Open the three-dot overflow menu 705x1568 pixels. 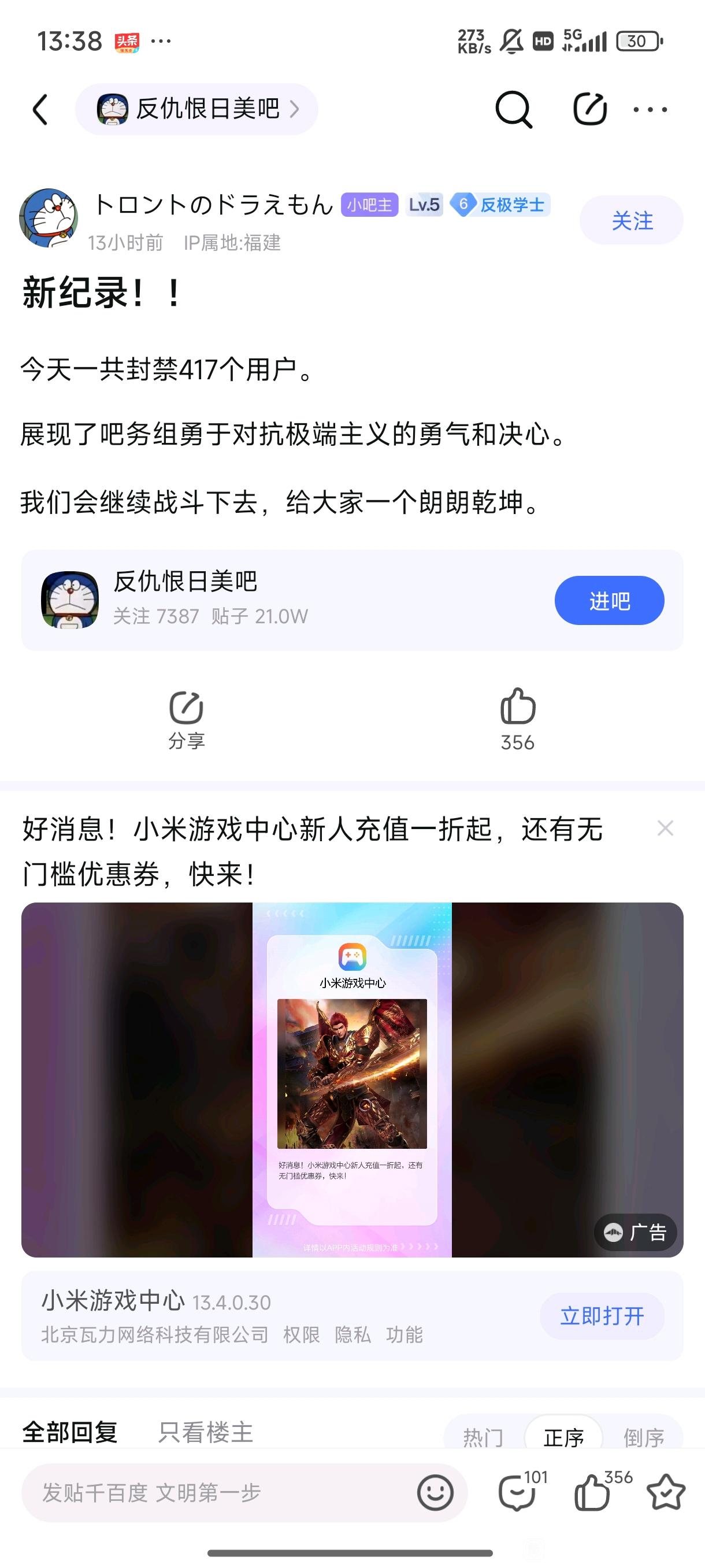(650, 110)
